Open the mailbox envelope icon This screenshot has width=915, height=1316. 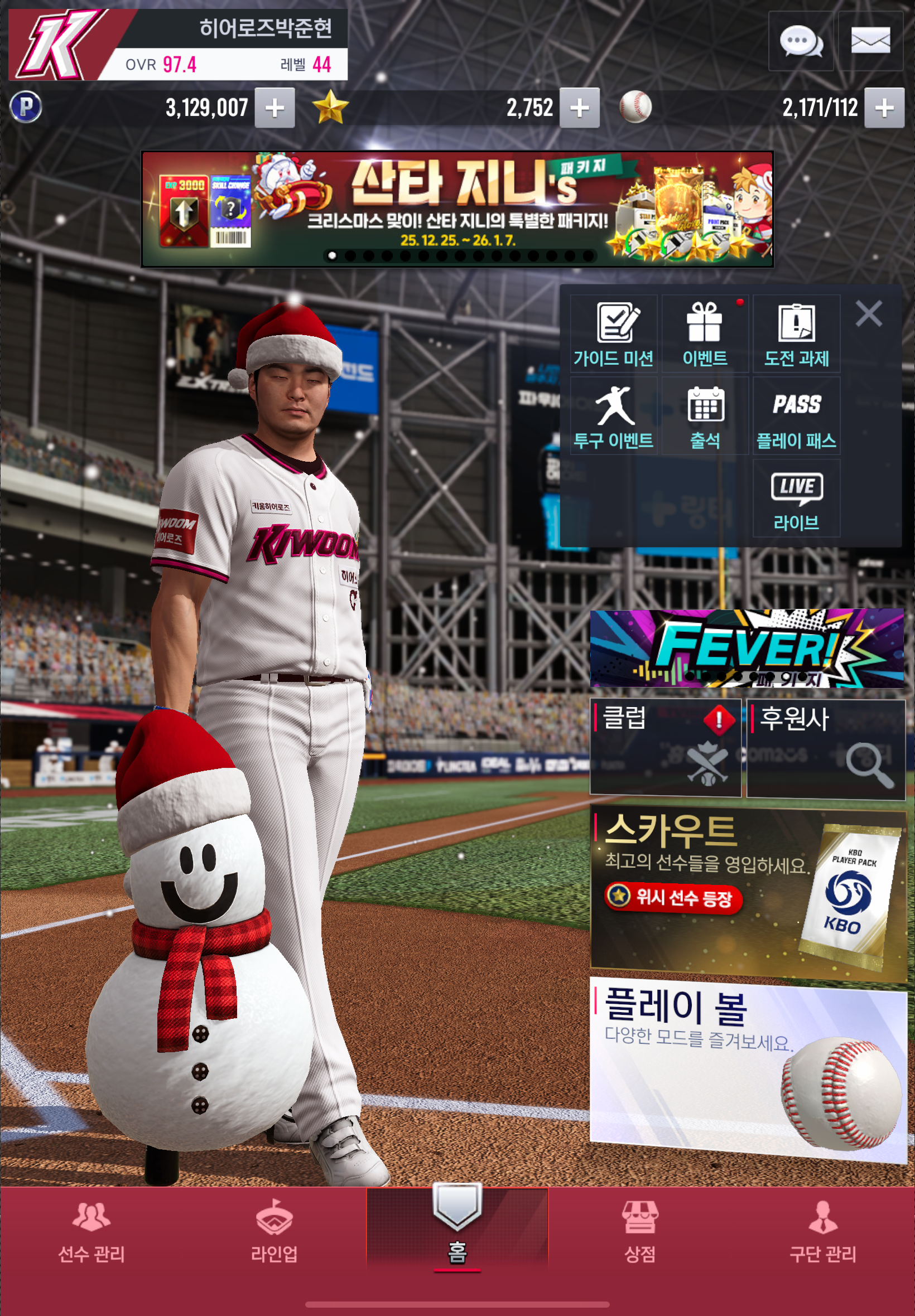click(870, 41)
